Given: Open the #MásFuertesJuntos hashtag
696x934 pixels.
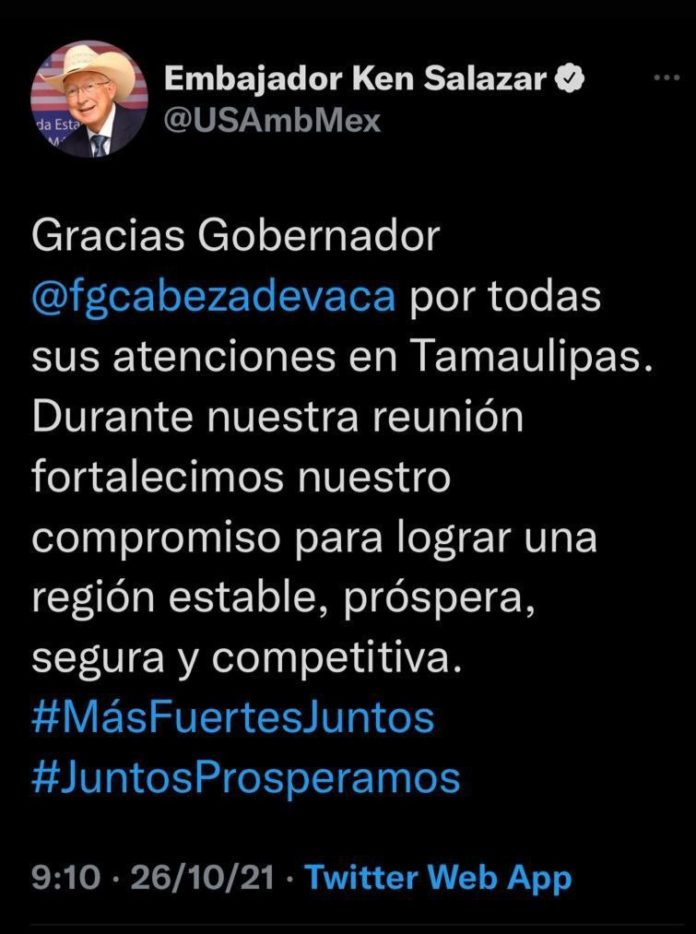Looking at the screenshot, I should point(233,718).
